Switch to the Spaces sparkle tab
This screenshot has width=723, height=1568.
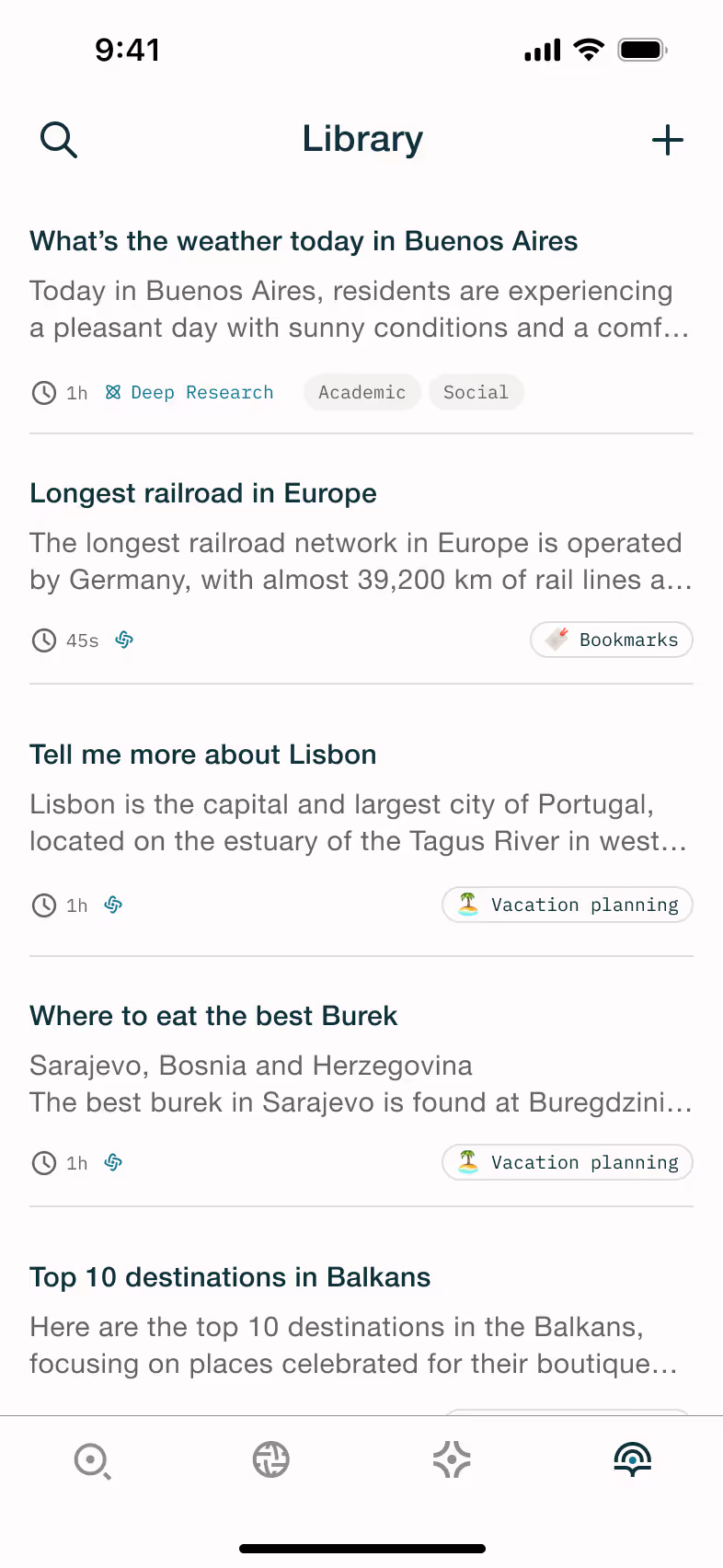pyautogui.click(x=452, y=1459)
